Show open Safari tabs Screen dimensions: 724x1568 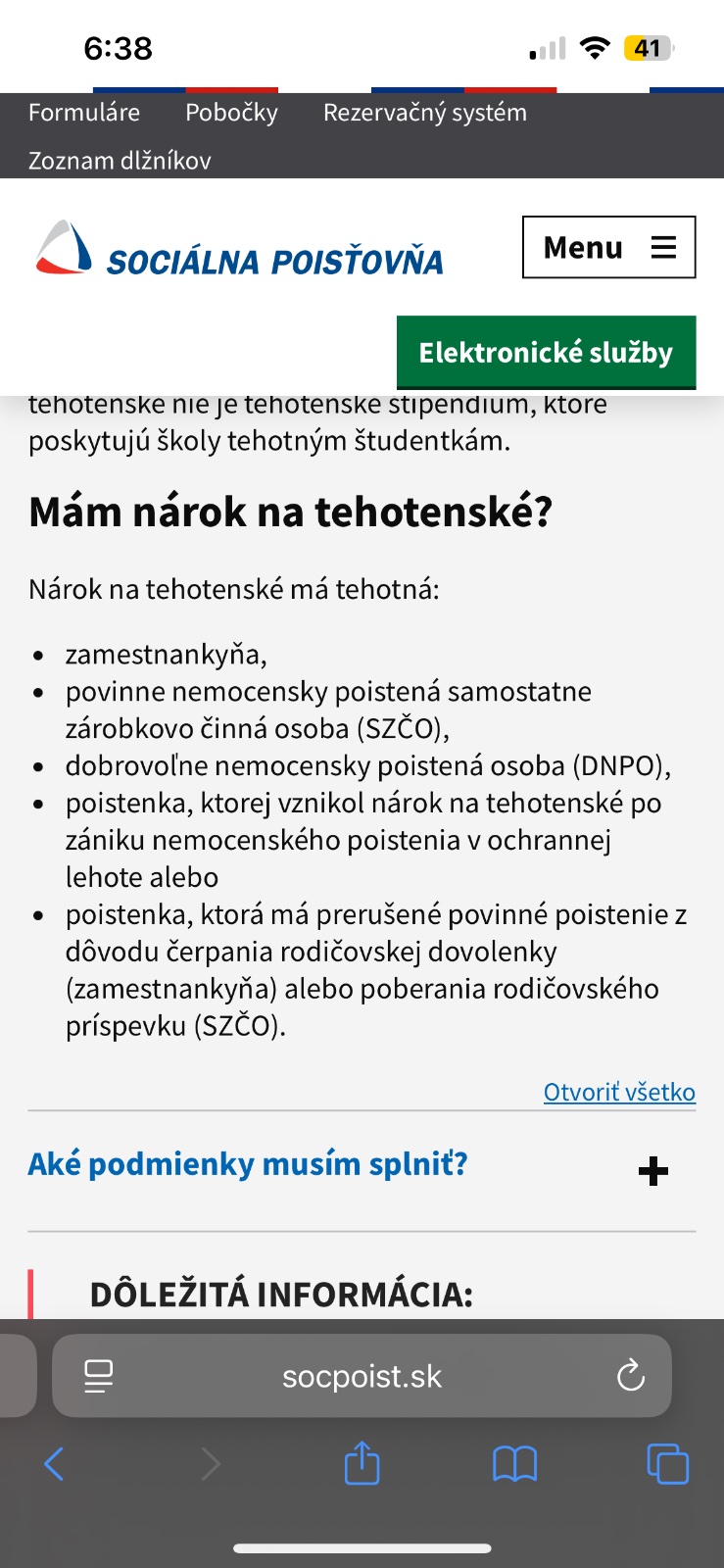pyautogui.click(x=667, y=1464)
